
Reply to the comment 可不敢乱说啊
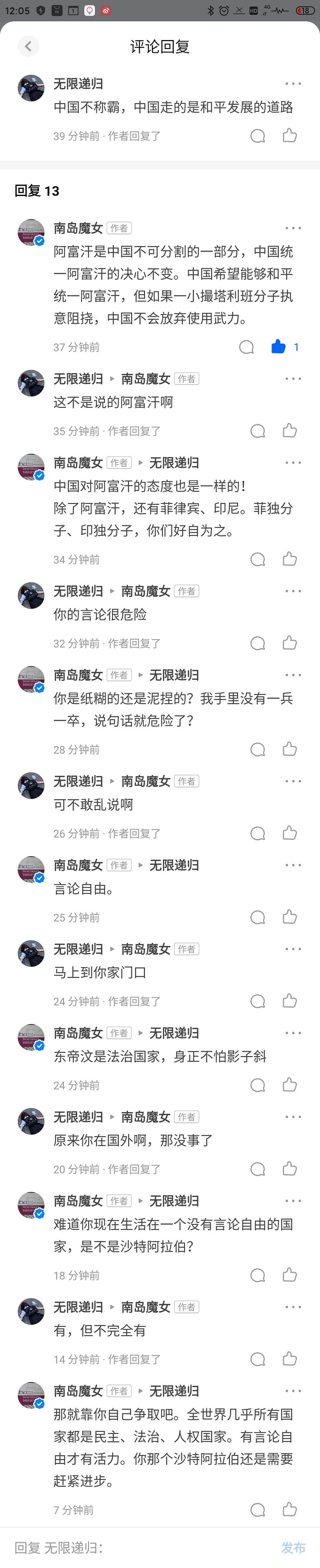pyautogui.click(x=258, y=833)
